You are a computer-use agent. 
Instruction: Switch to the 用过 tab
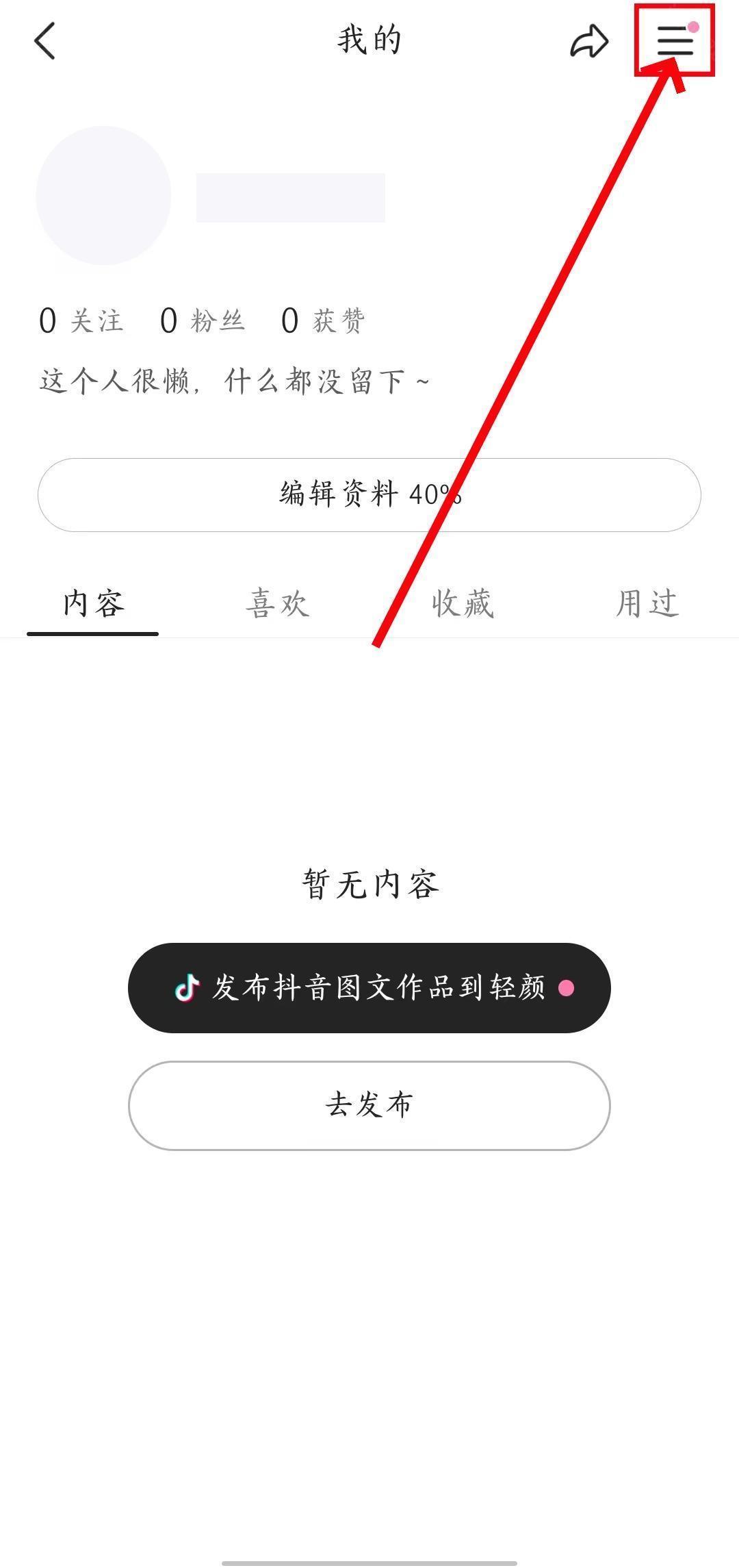point(647,604)
